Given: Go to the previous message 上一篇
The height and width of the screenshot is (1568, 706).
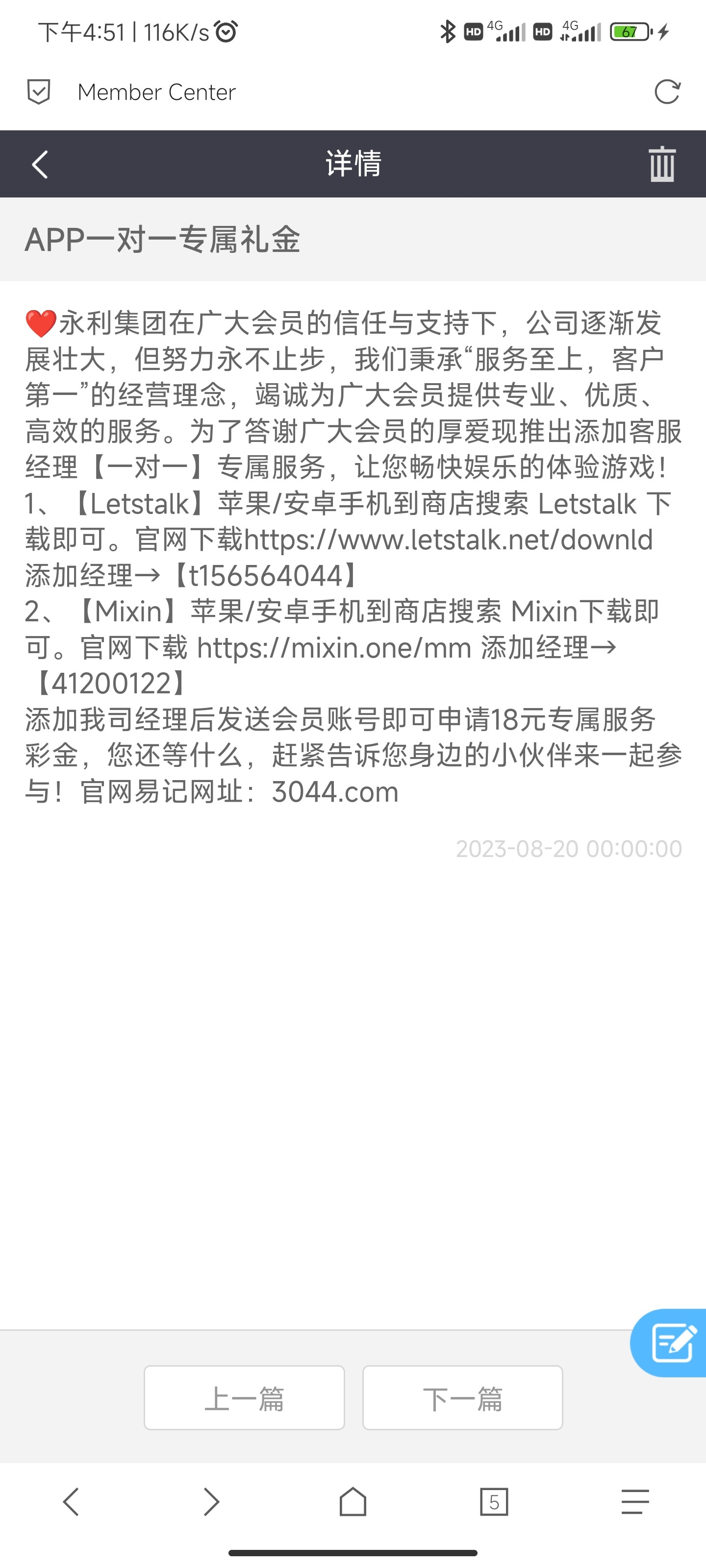Looking at the screenshot, I should tap(244, 1397).
